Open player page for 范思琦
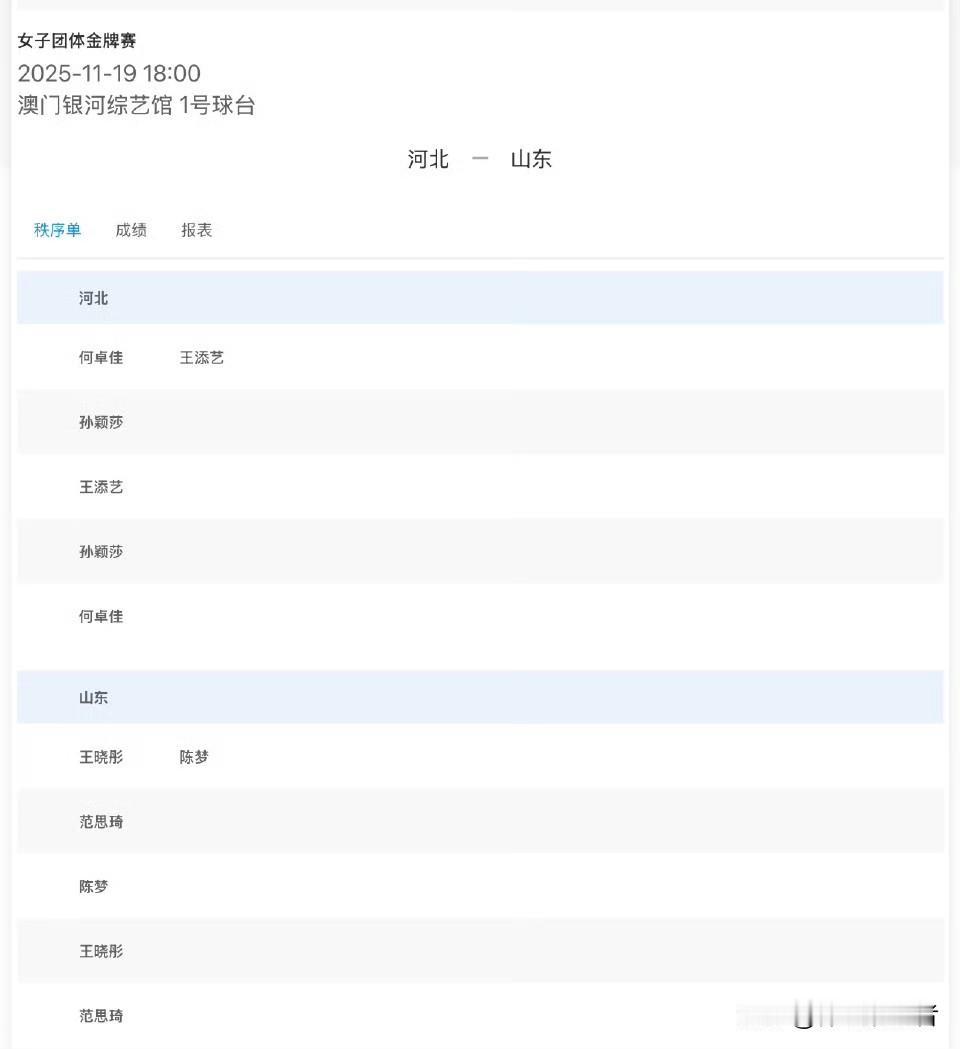 (100, 821)
